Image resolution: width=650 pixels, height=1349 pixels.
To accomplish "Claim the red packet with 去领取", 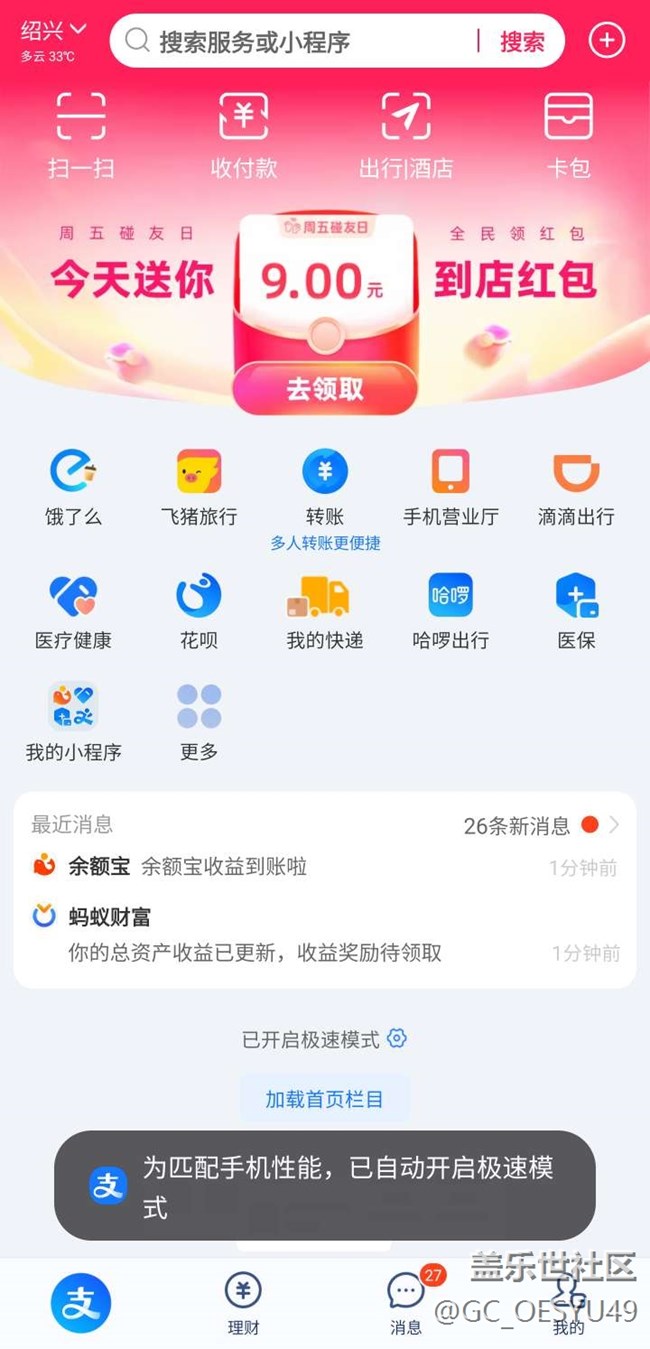I will 325,389.
